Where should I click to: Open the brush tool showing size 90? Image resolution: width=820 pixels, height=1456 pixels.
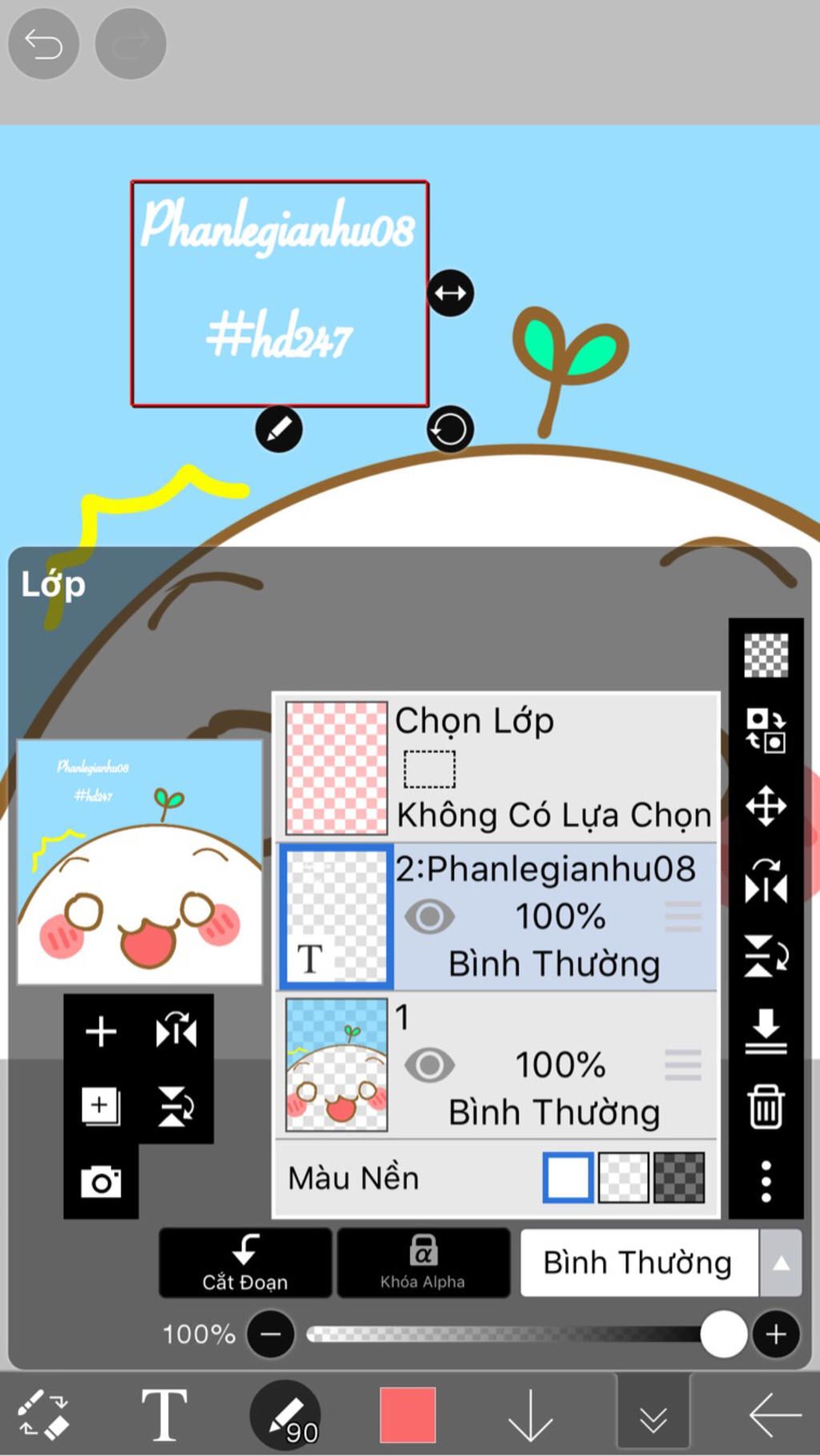click(x=286, y=1415)
